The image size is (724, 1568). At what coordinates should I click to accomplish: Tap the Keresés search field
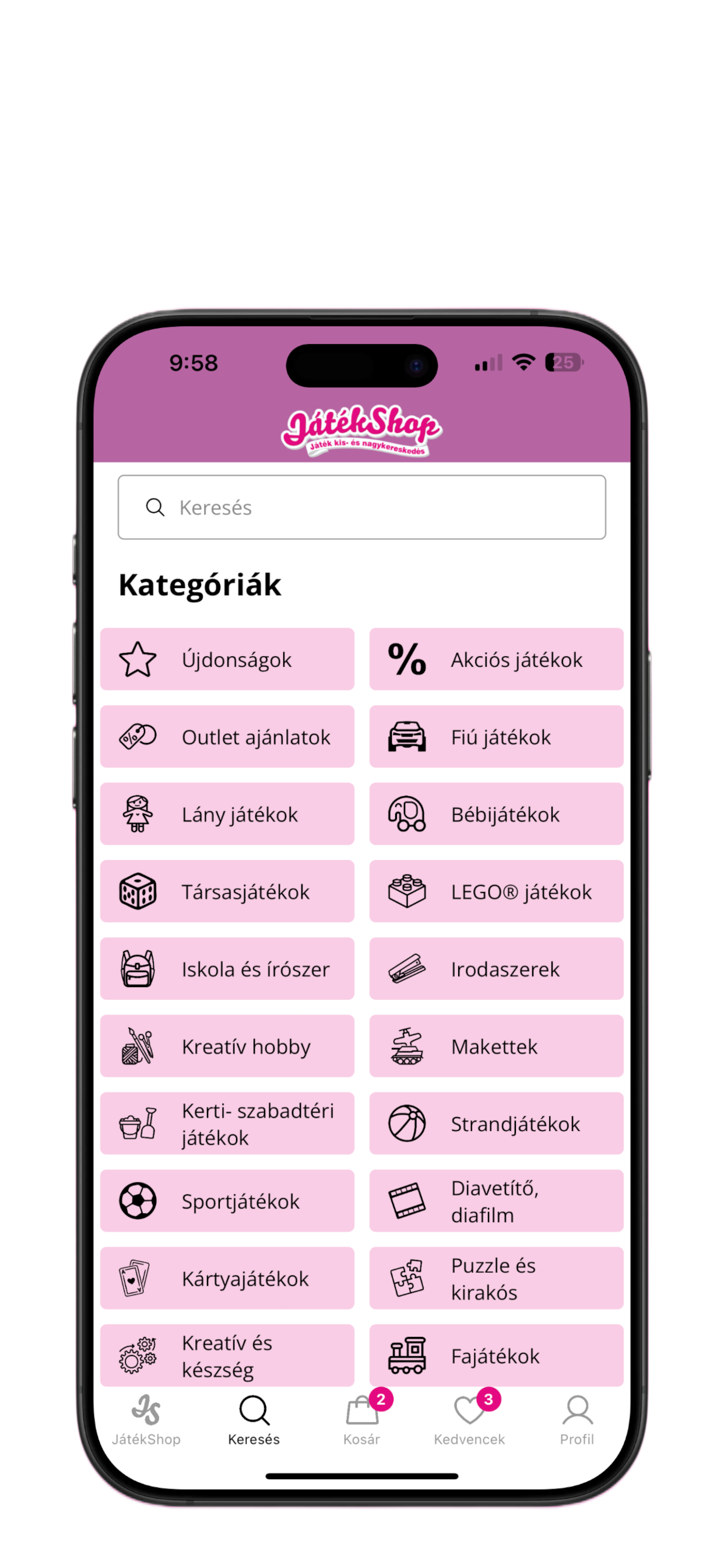pyautogui.click(x=361, y=507)
